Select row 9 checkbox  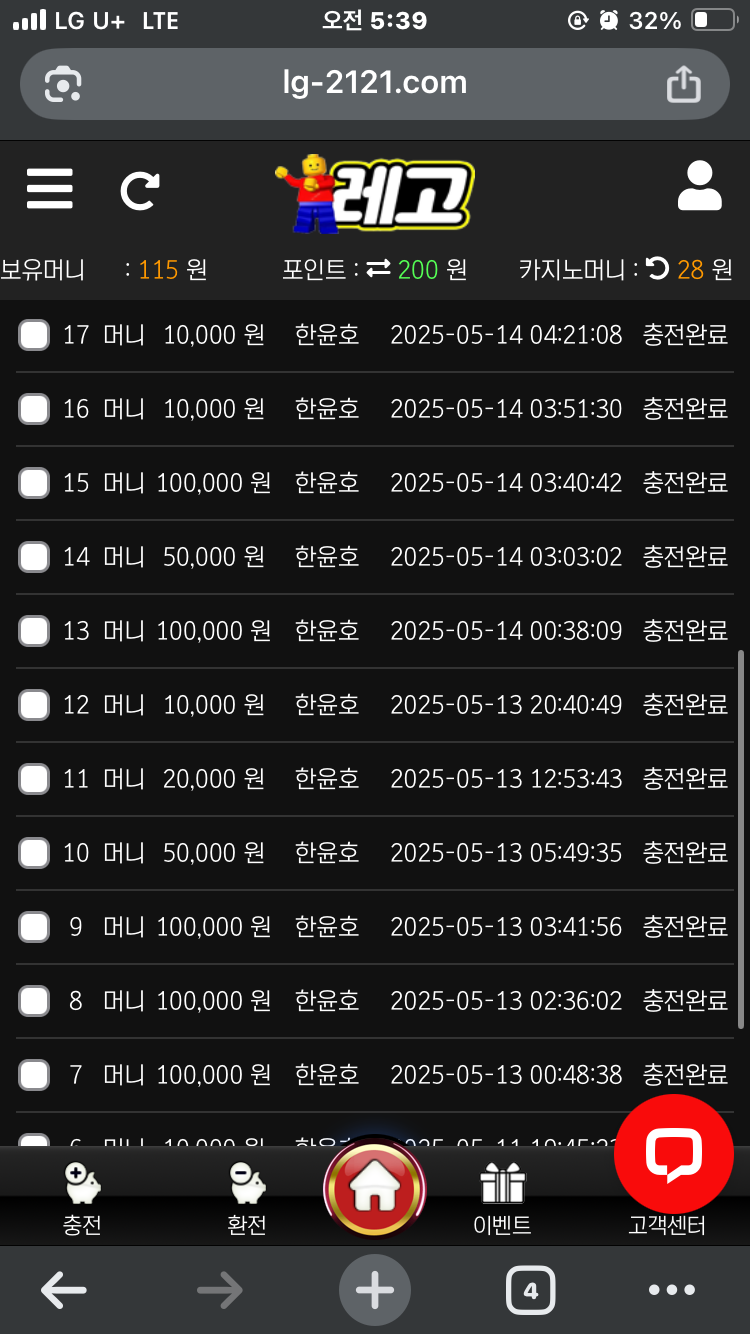click(x=34, y=927)
